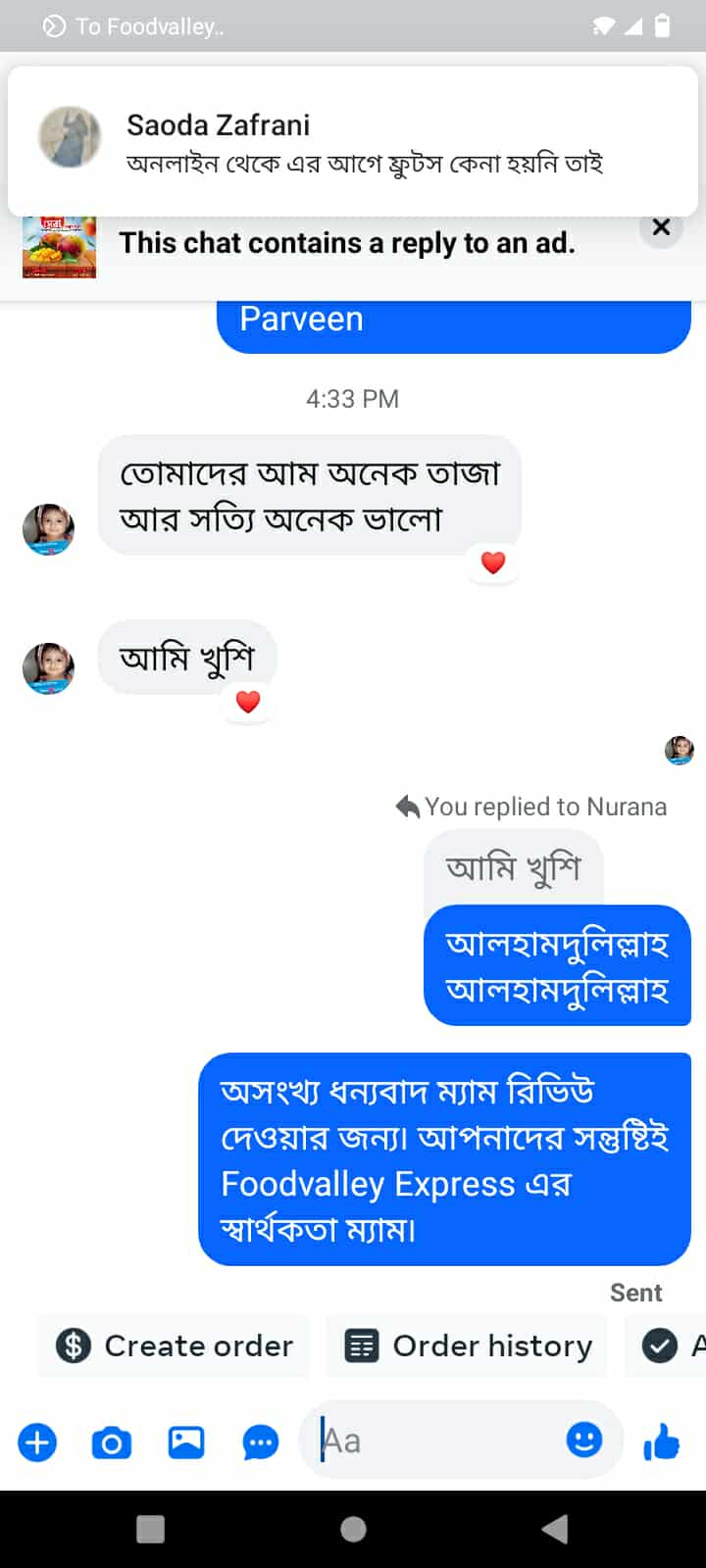Open more actions with the plus icon

37,1443
